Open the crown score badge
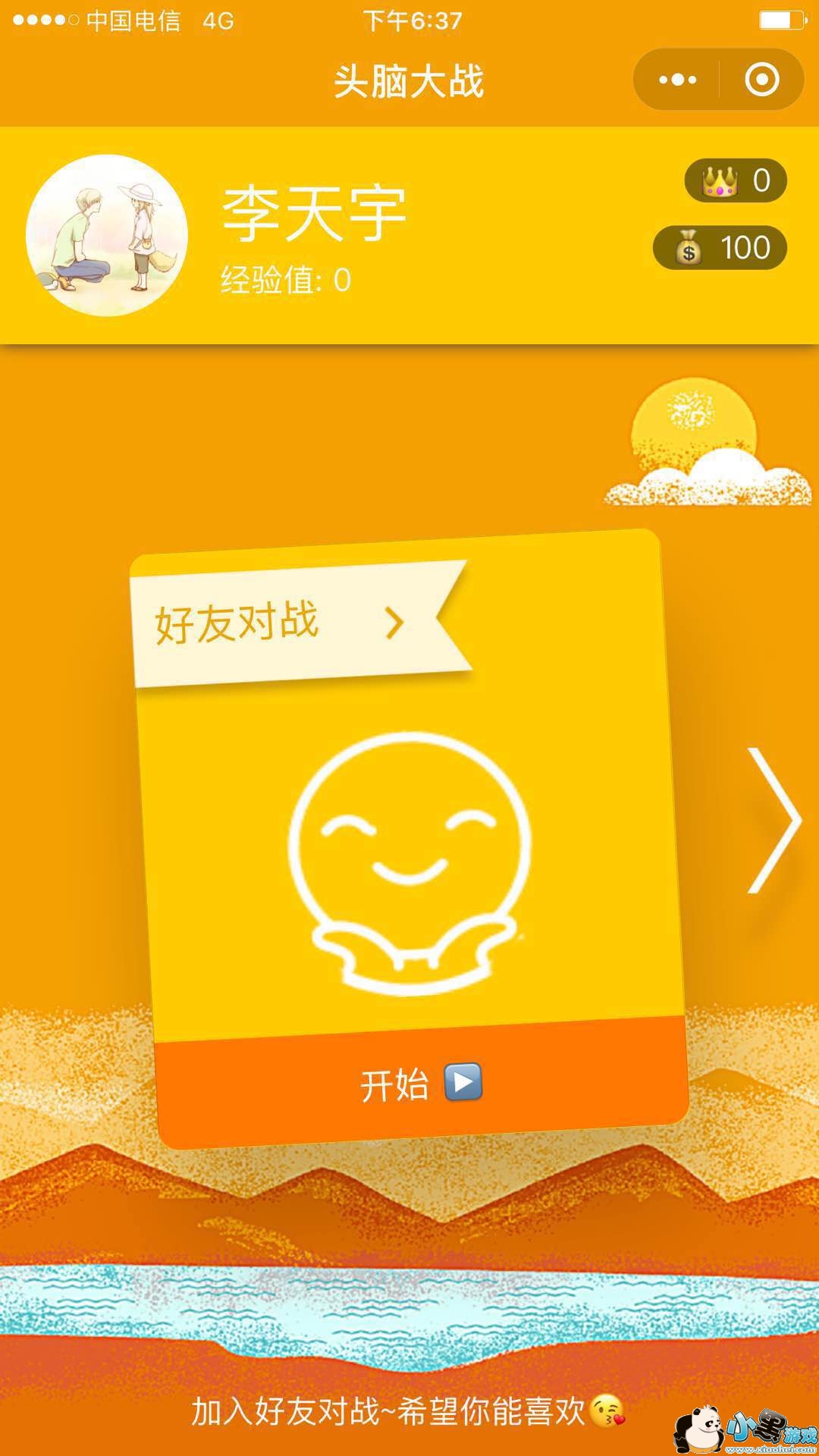The height and width of the screenshot is (1456, 819). [736, 180]
